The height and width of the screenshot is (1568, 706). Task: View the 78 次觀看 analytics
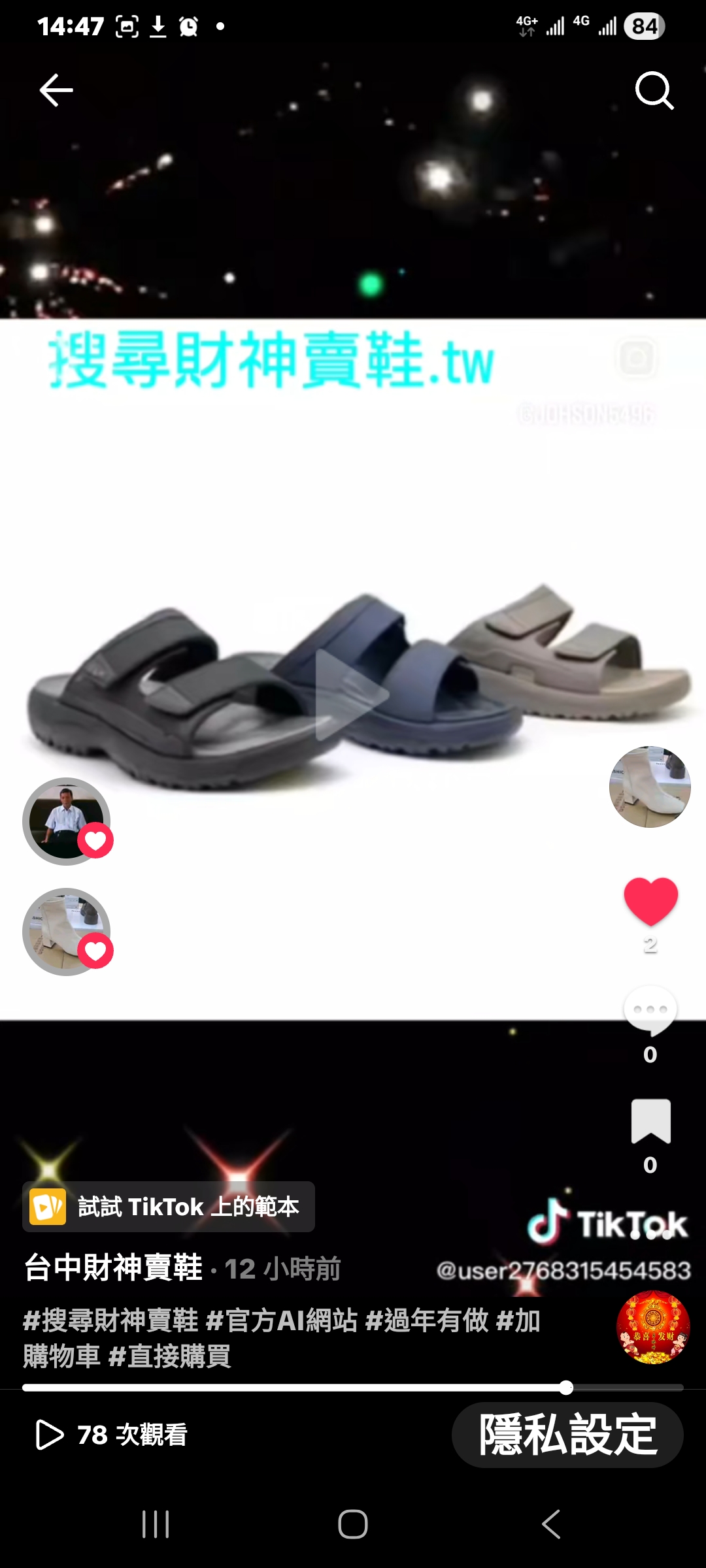111,1435
